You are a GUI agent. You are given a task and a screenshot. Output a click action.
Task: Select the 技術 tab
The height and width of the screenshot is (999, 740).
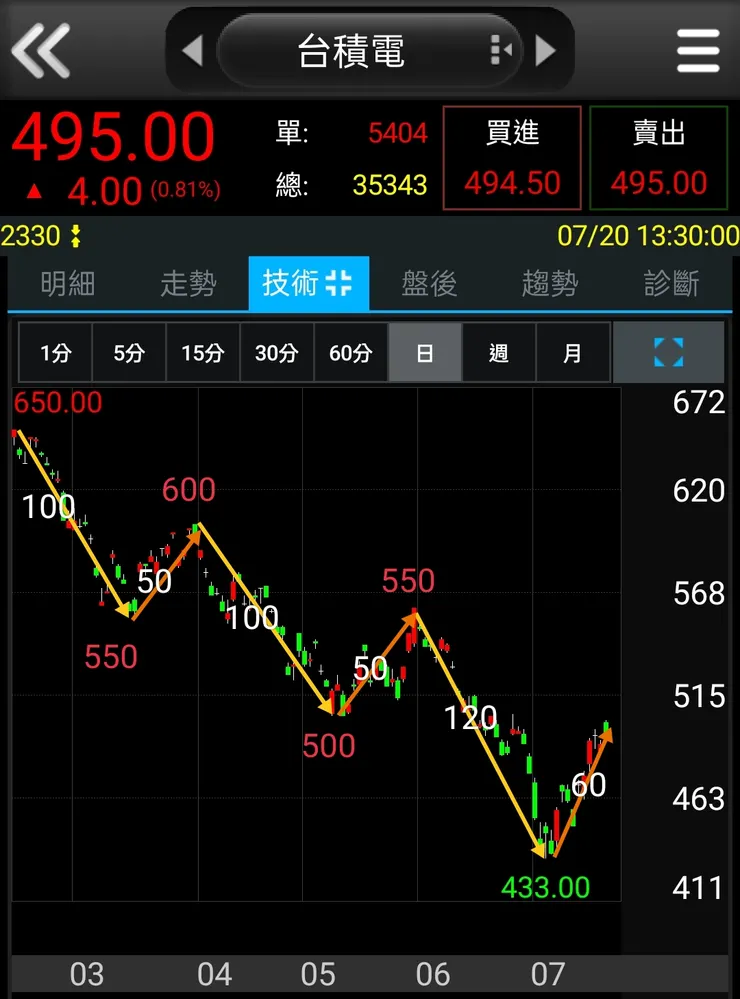point(308,284)
